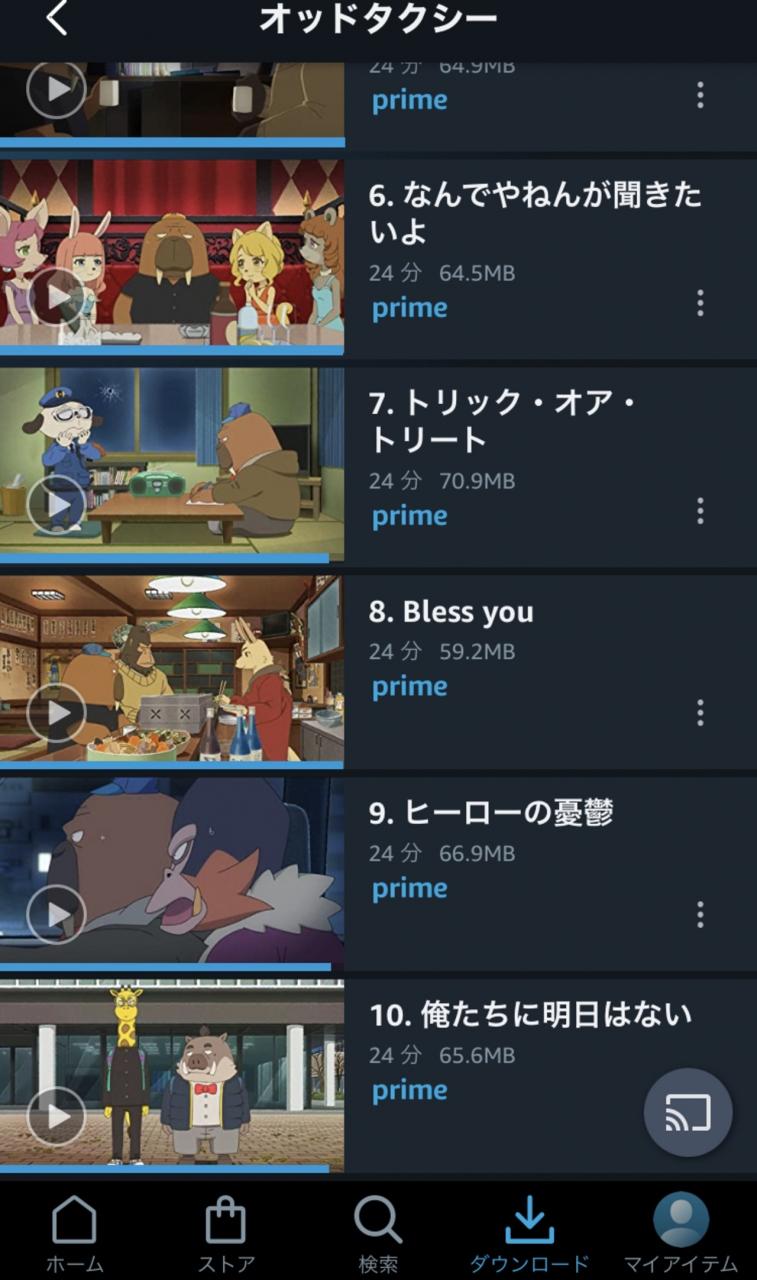
Task: Open options menu for episode 7
Action: pos(700,511)
